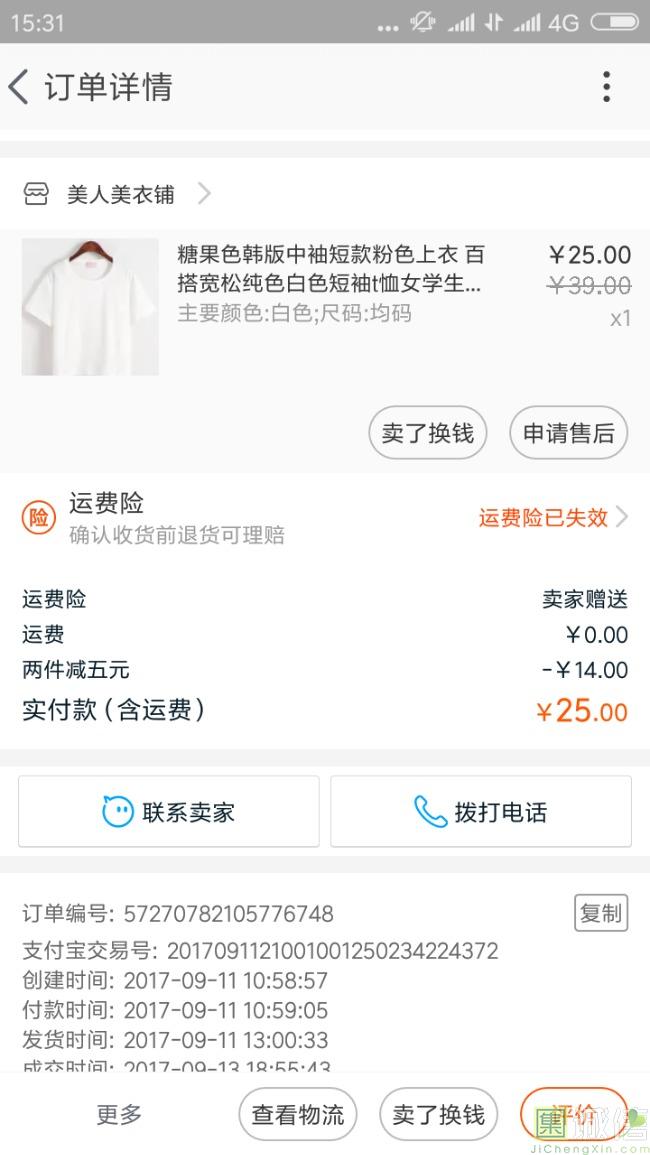Show 更多 order options

tap(119, 1114)
